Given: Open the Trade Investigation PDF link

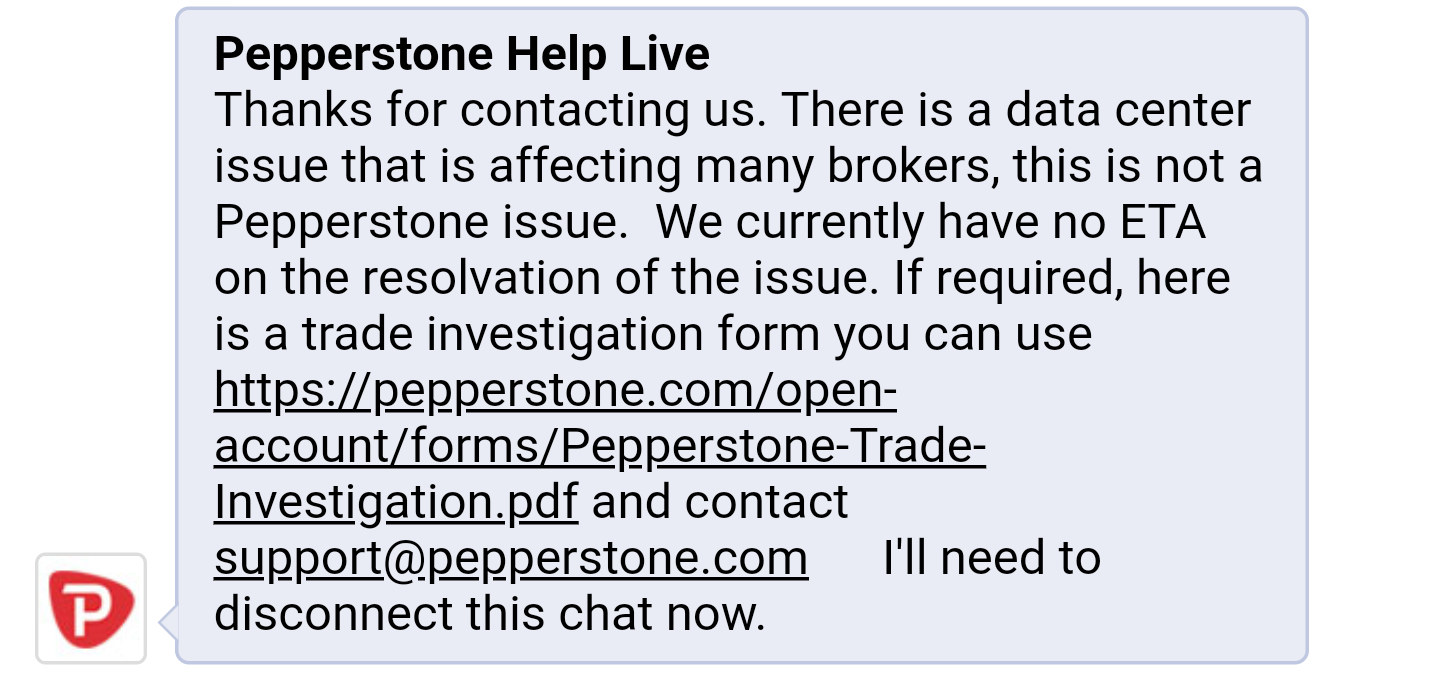Looking at the screenshot, I should tap(598, 447).
